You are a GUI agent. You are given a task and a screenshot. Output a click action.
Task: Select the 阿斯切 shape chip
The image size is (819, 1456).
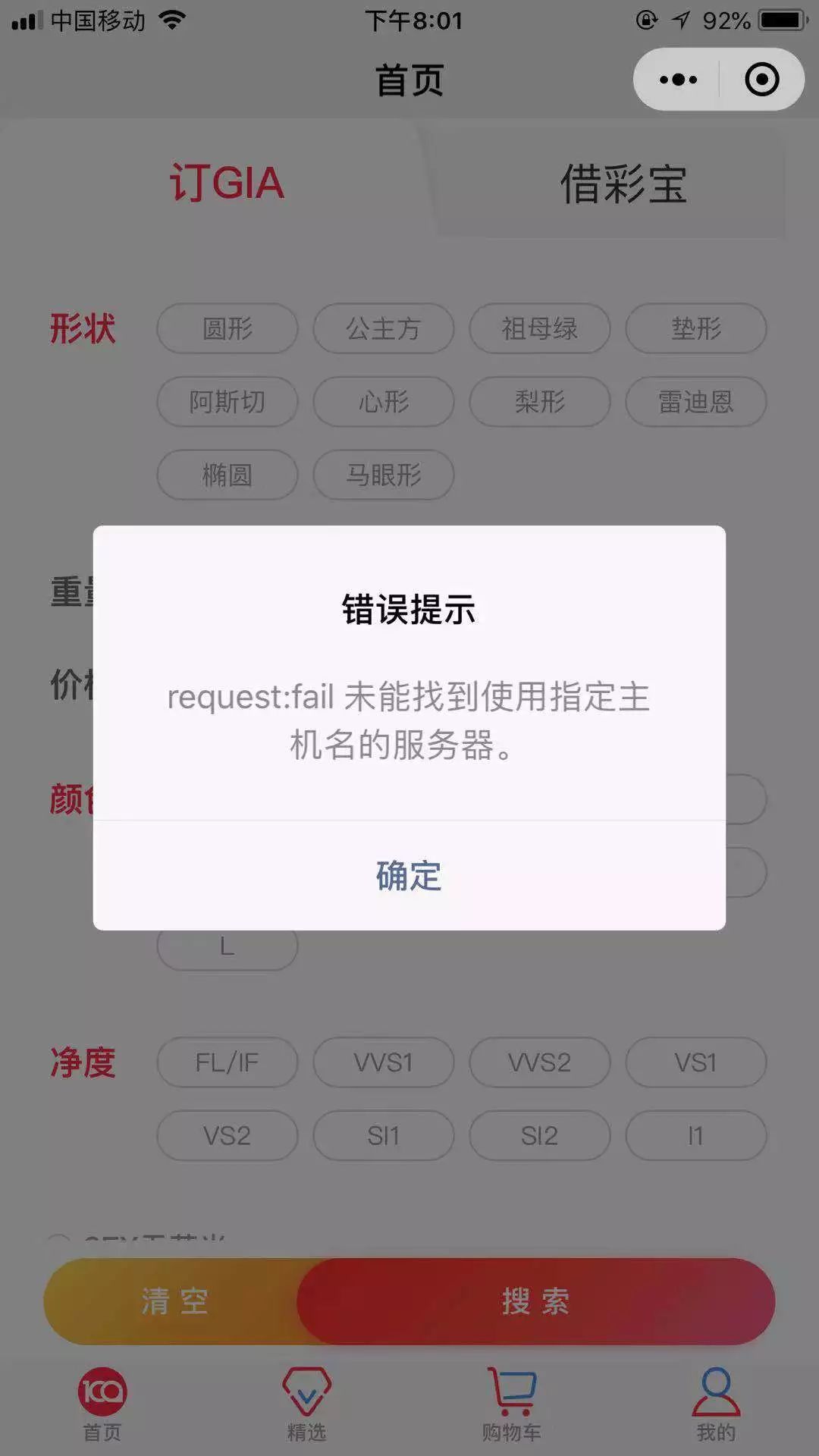click(x=227, y=402)
